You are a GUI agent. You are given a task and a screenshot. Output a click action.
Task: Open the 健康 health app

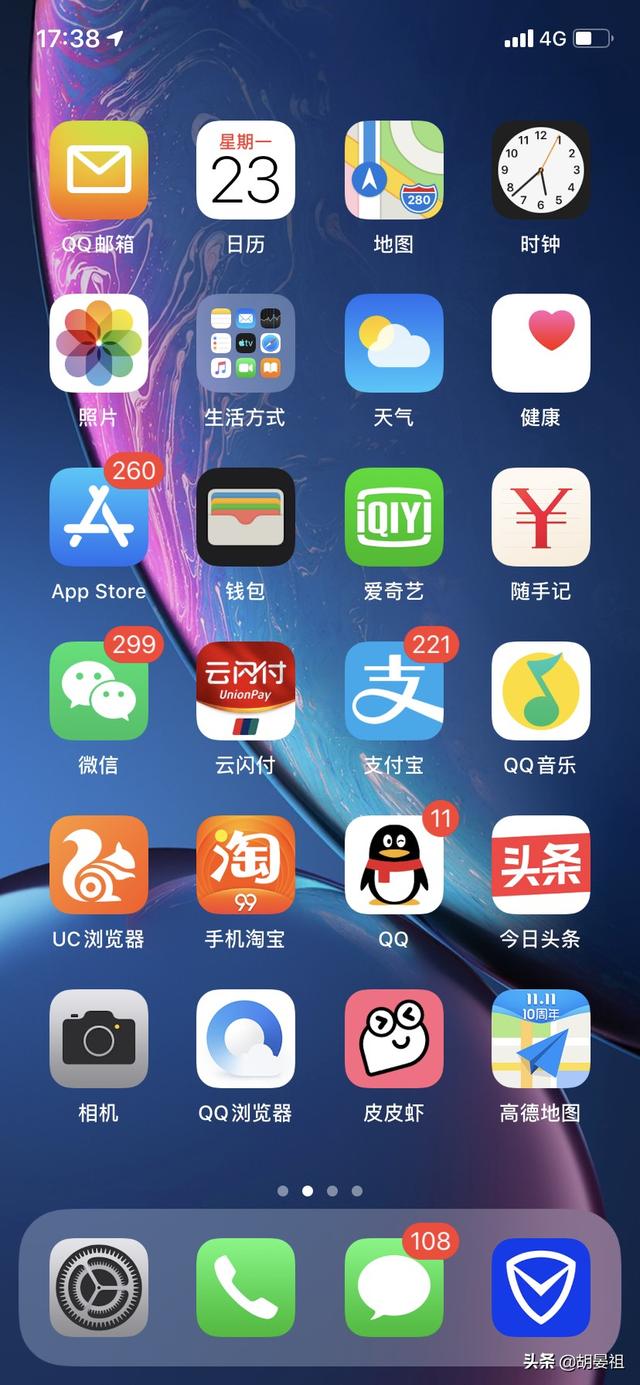click(540, 344)
